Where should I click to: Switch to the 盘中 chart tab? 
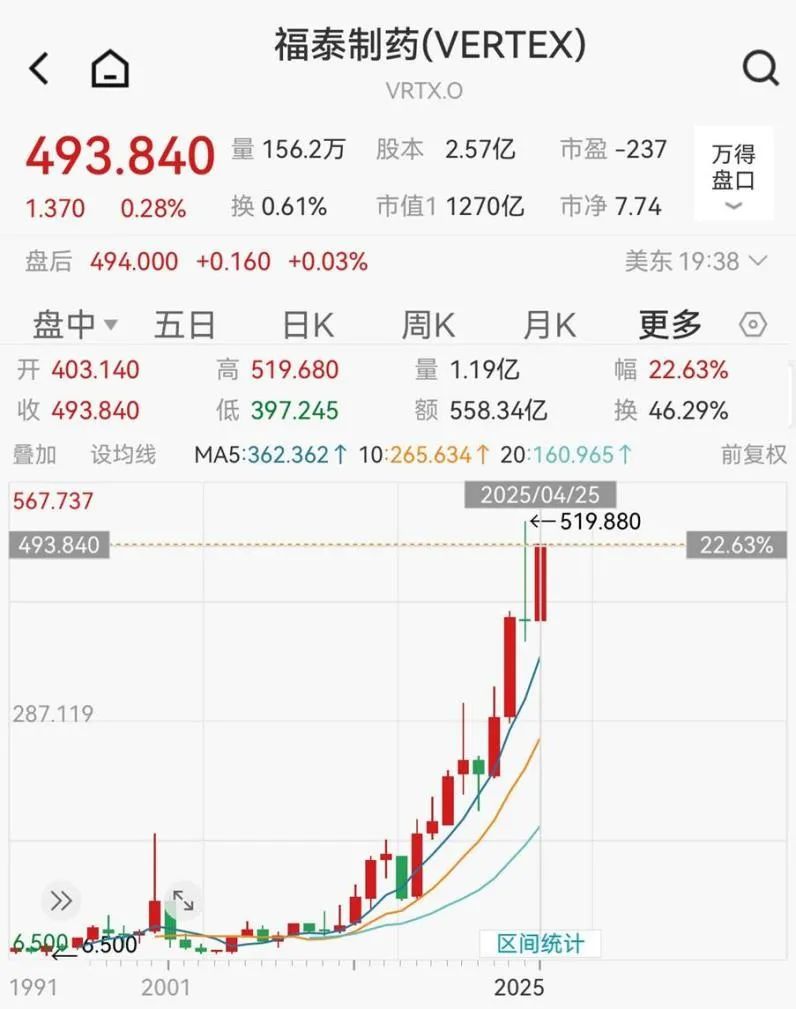(x=75, y=325)
